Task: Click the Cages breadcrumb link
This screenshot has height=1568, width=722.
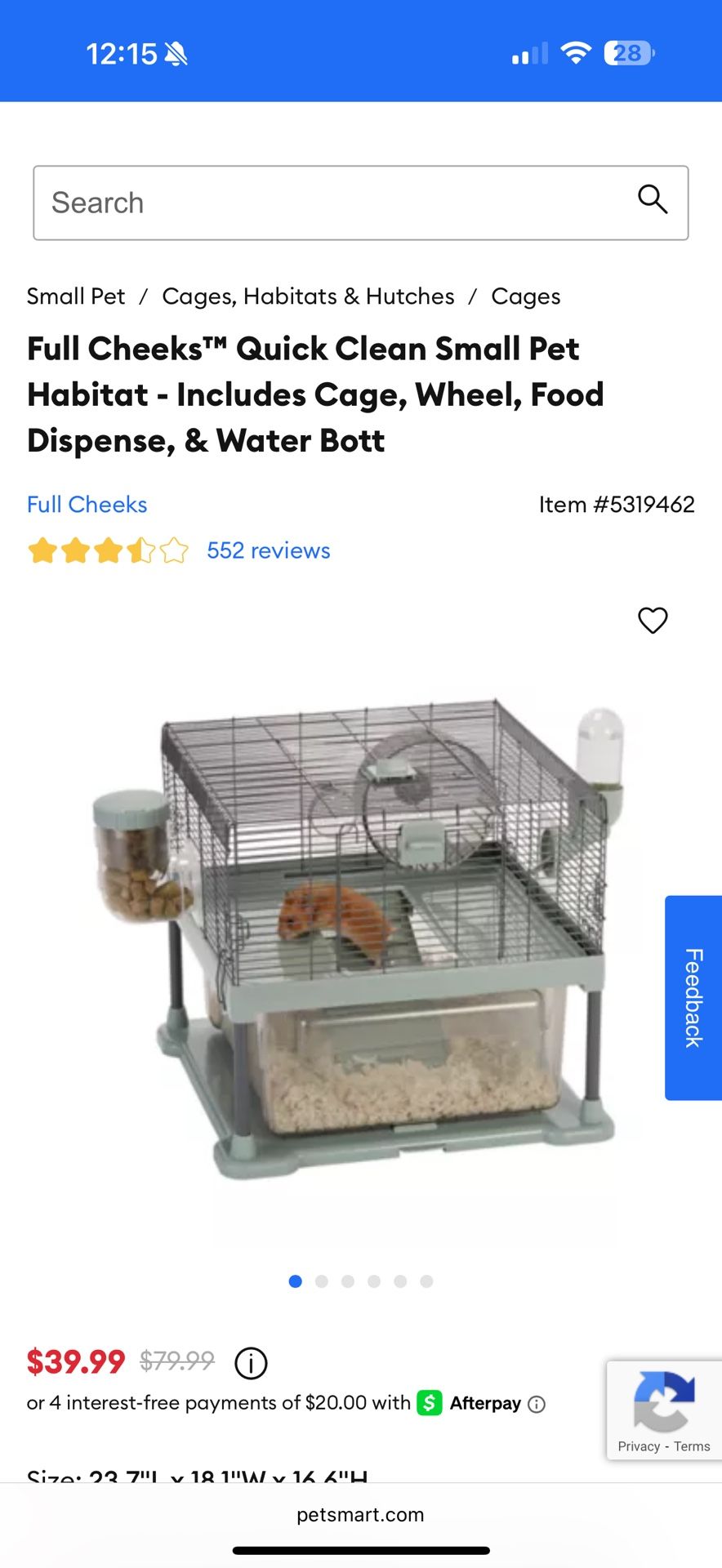Action: (x=526, y=296)
